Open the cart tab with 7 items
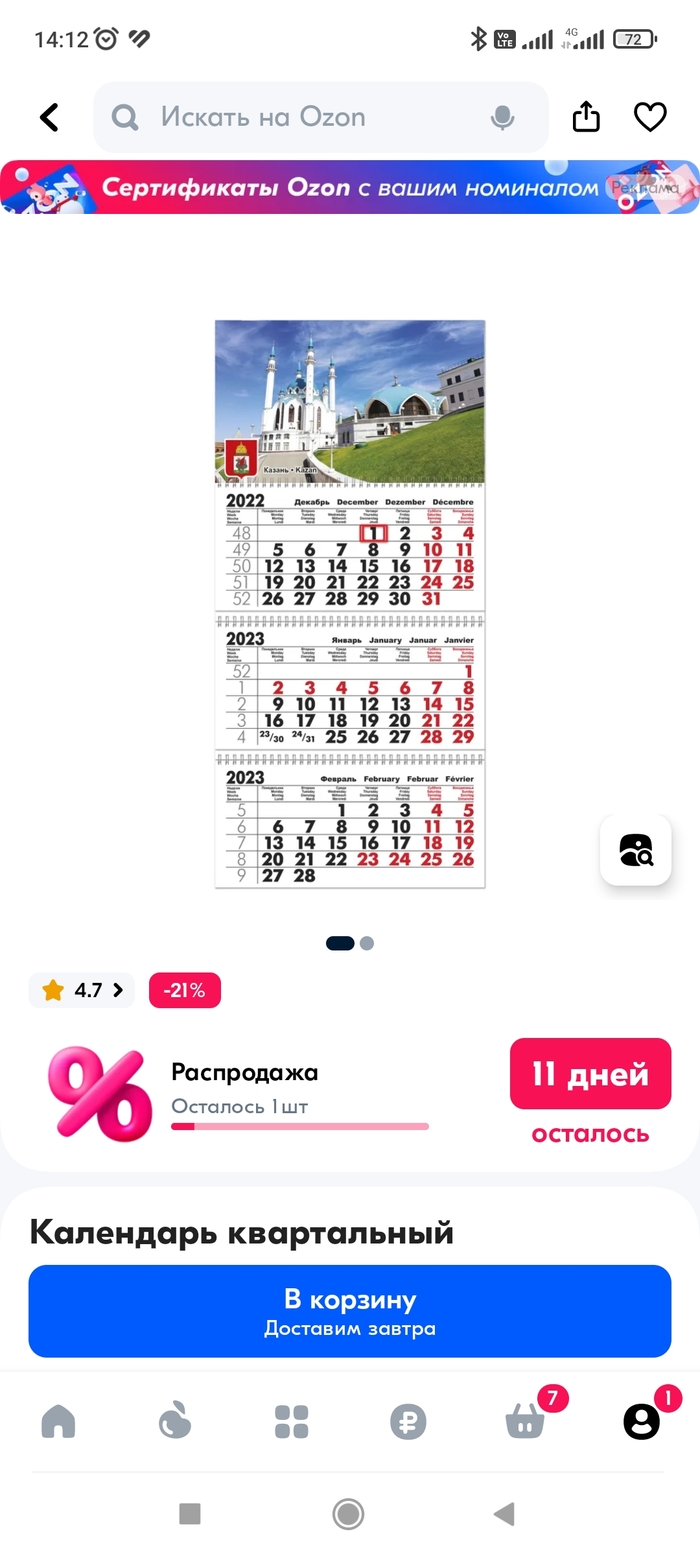This screenshot has width=700, height=1556. [526, 1421]
